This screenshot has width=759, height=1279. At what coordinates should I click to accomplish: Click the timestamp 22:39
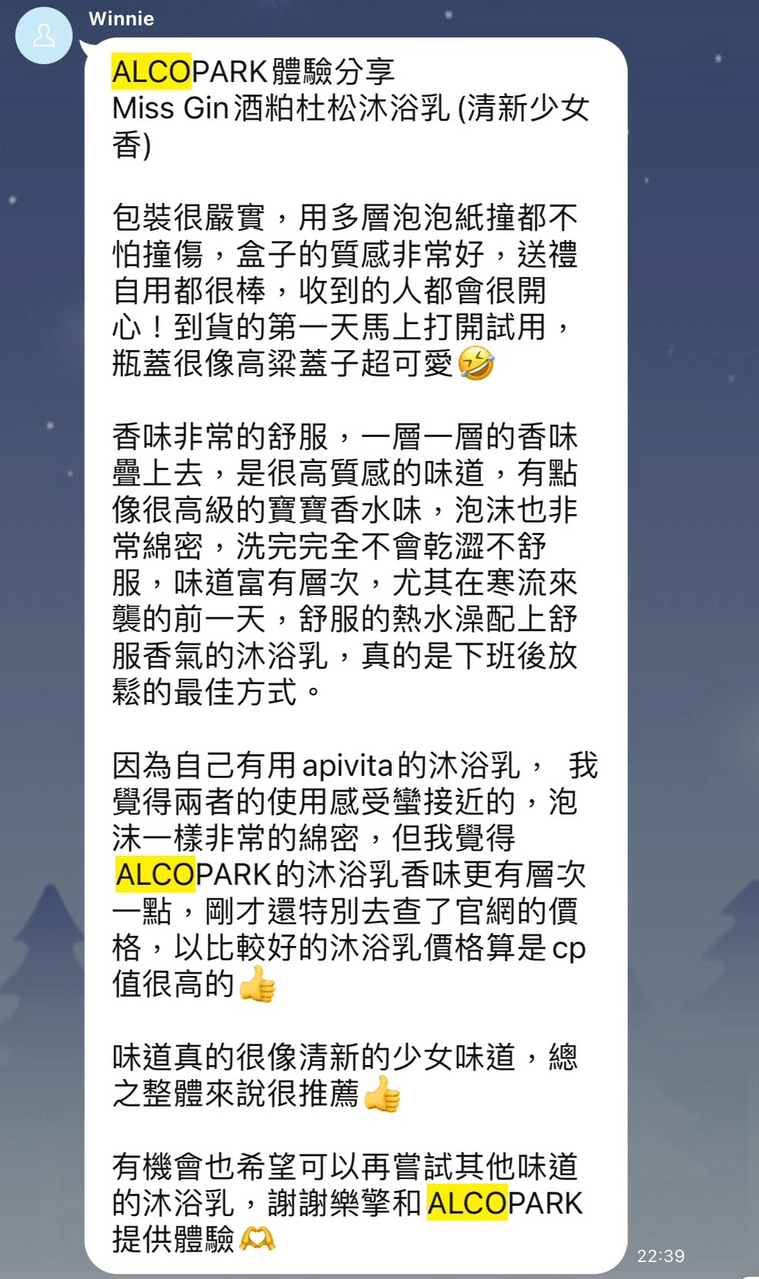point(659,1257)
